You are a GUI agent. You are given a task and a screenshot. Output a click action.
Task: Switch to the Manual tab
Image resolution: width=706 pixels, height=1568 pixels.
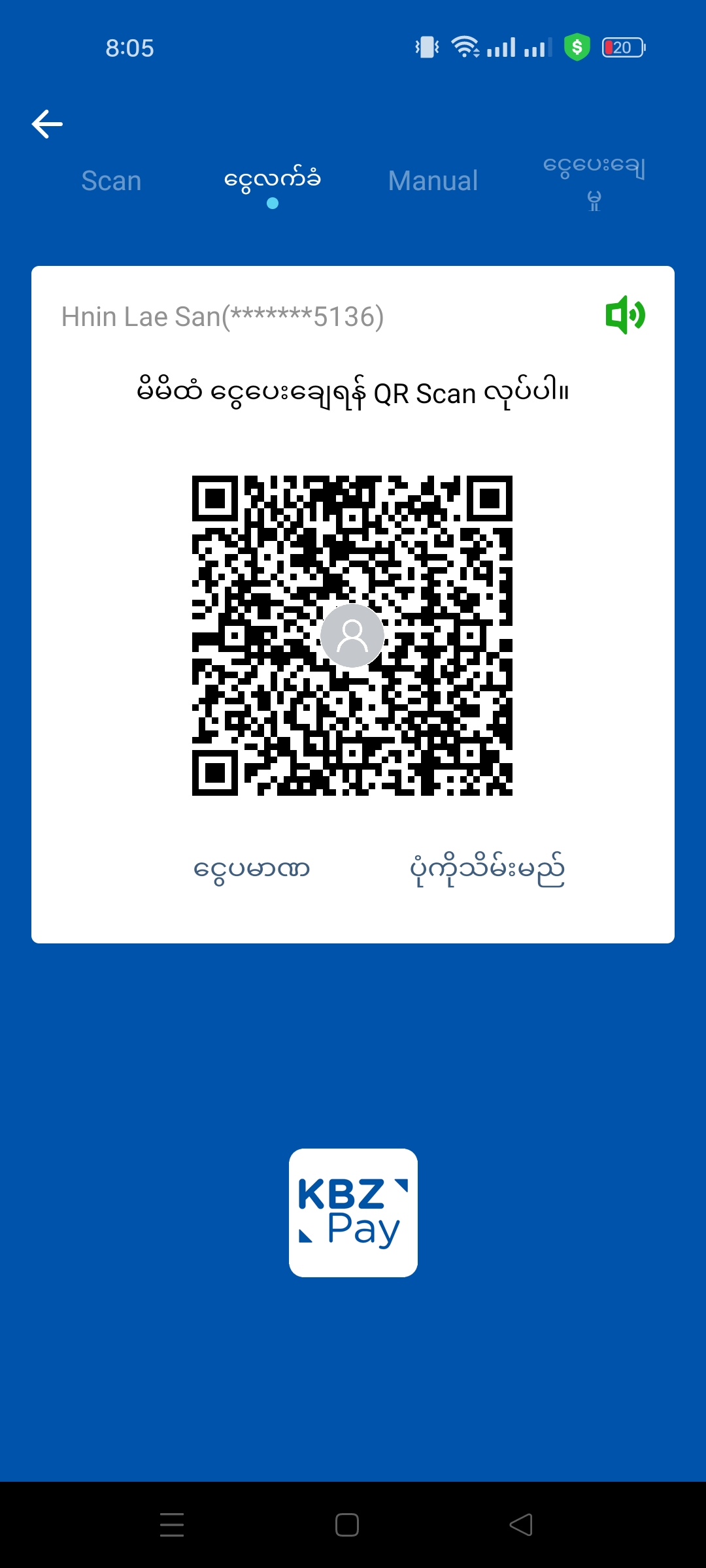(x=433, y=181)
